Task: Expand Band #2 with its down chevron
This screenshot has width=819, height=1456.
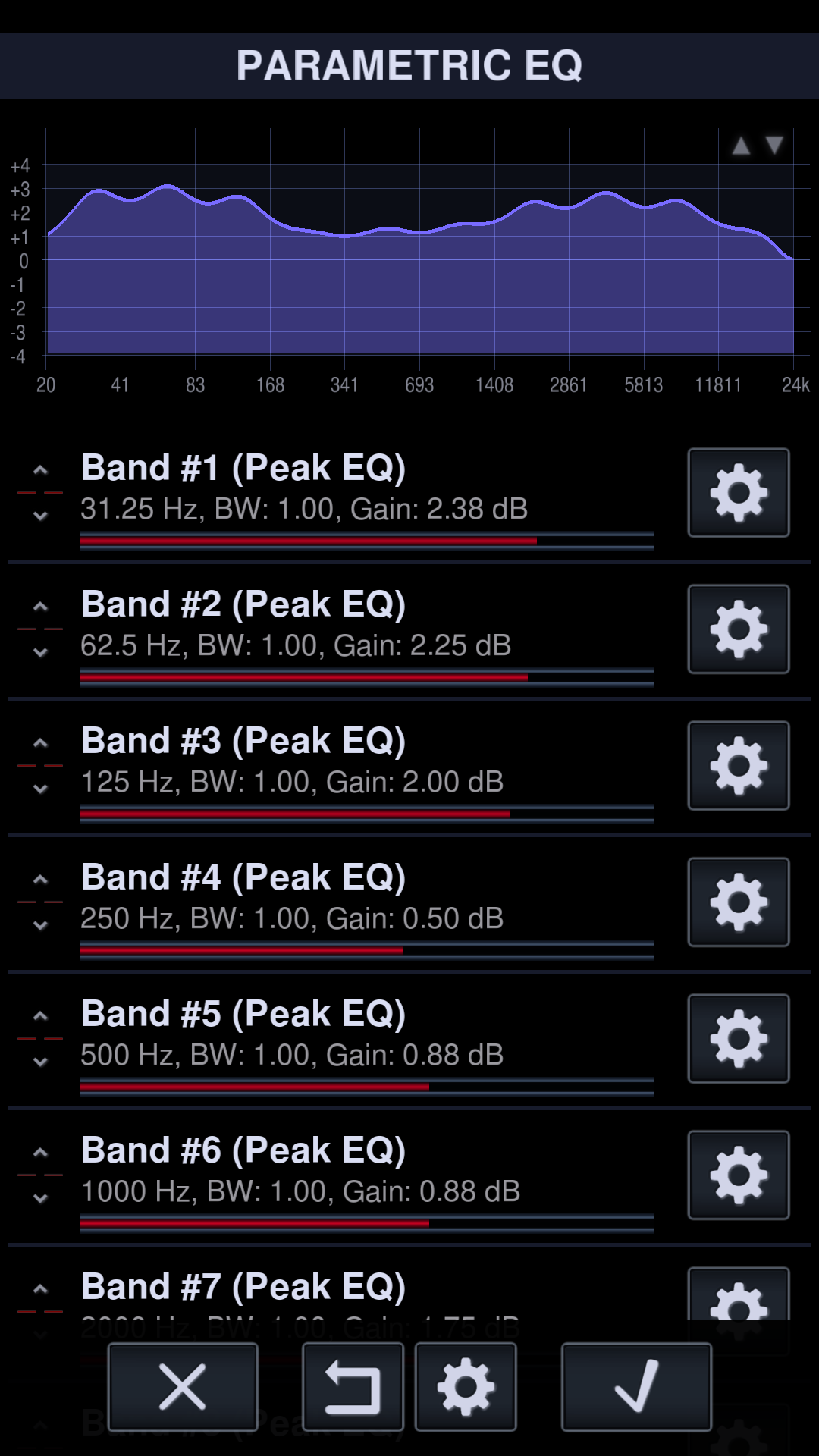Action: click(40, 652)
